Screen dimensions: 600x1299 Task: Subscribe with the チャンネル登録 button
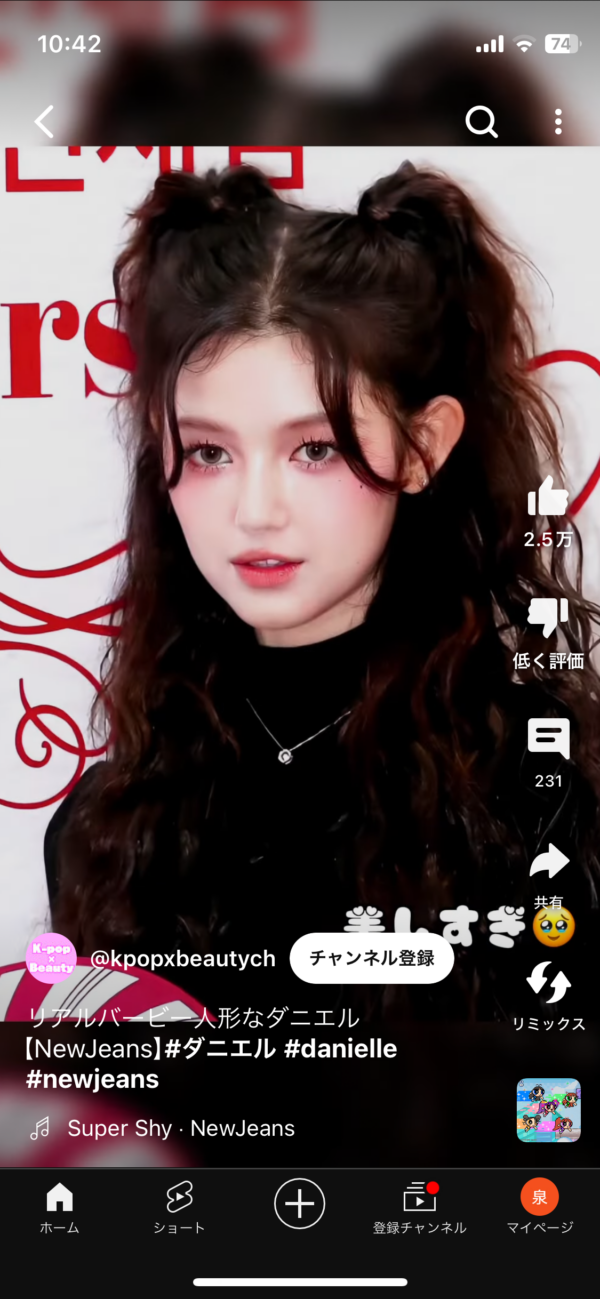click(x=372, y=958)
